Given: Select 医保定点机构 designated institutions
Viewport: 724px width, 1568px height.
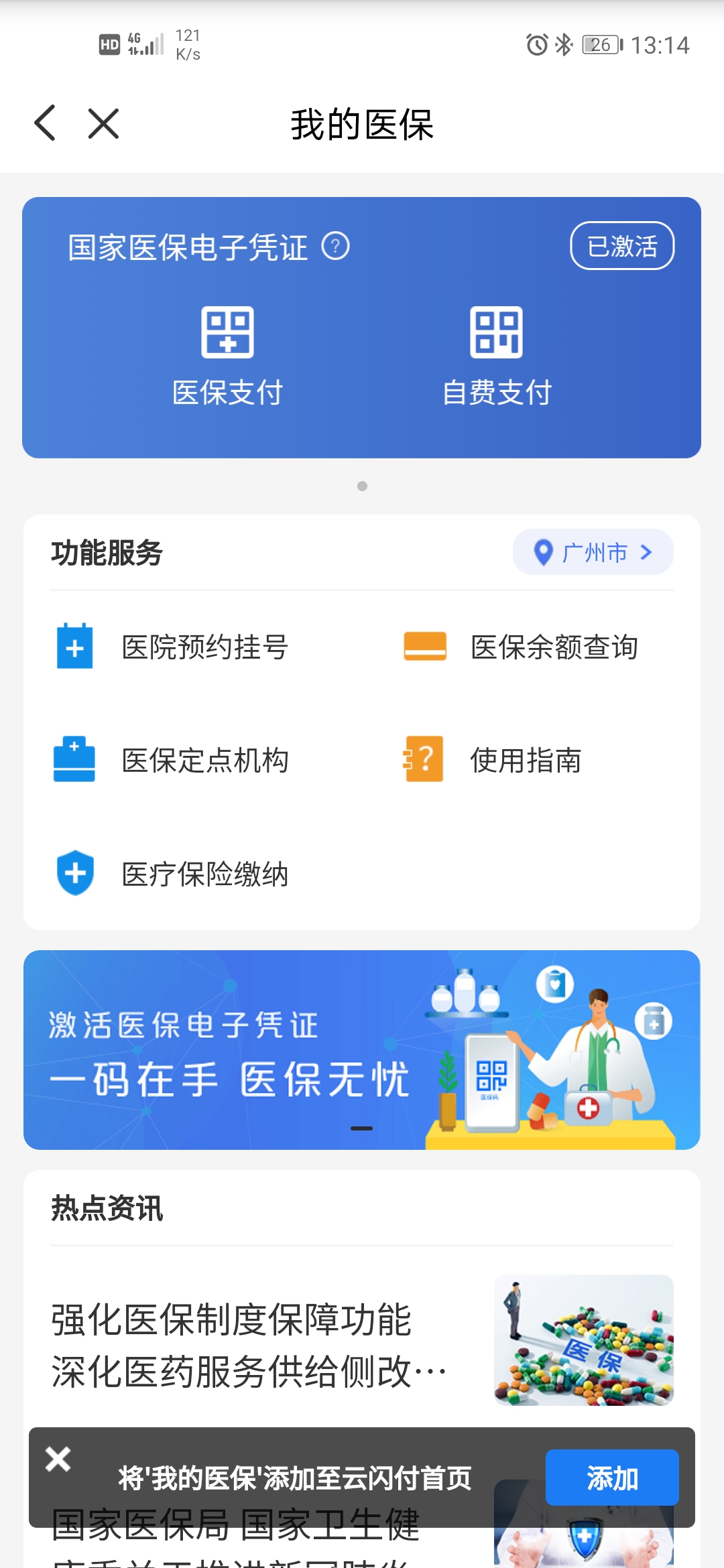Looking at the screenshot, I should 204,760.
